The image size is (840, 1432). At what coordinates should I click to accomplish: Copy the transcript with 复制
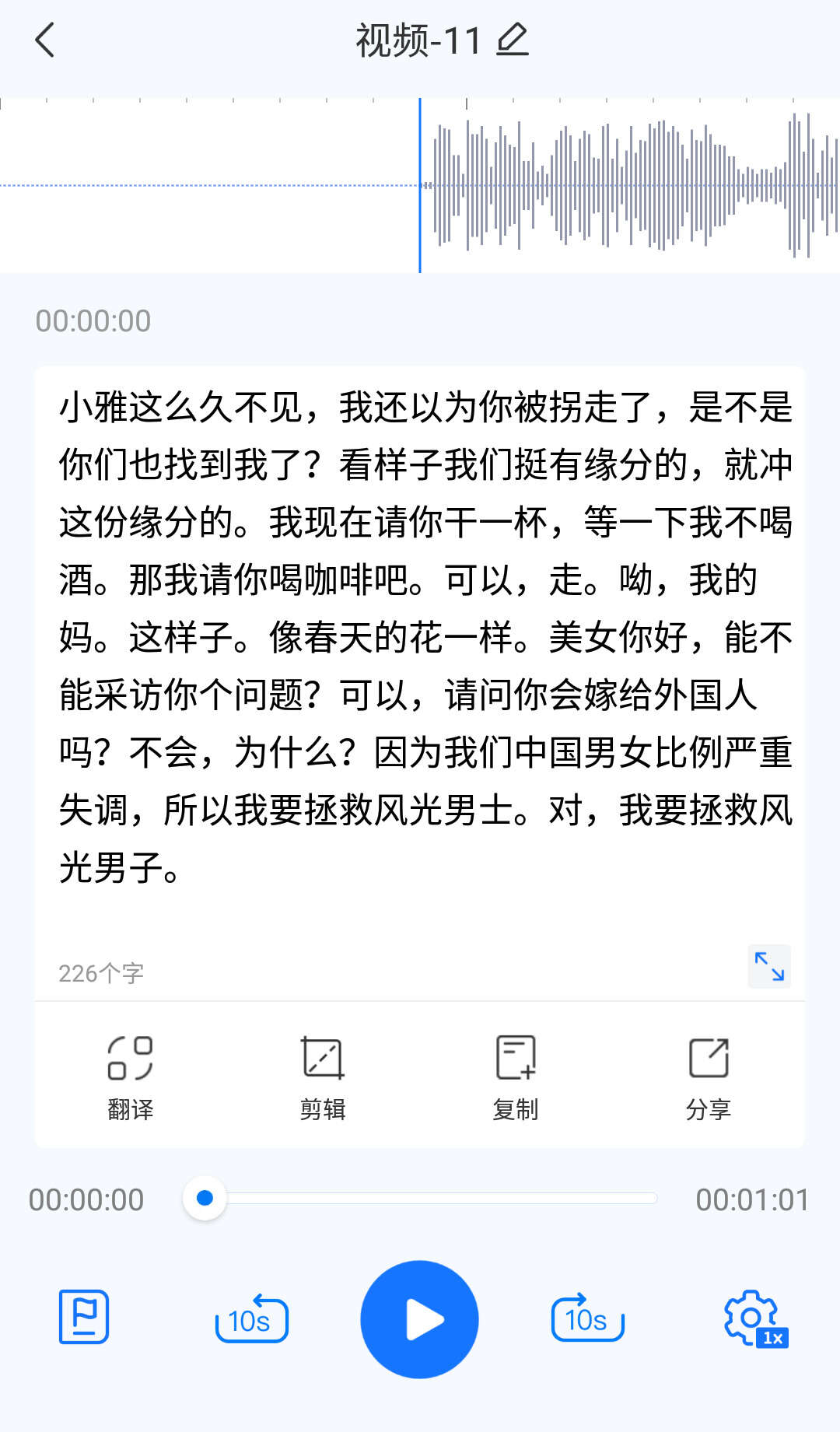[515, 1078]
